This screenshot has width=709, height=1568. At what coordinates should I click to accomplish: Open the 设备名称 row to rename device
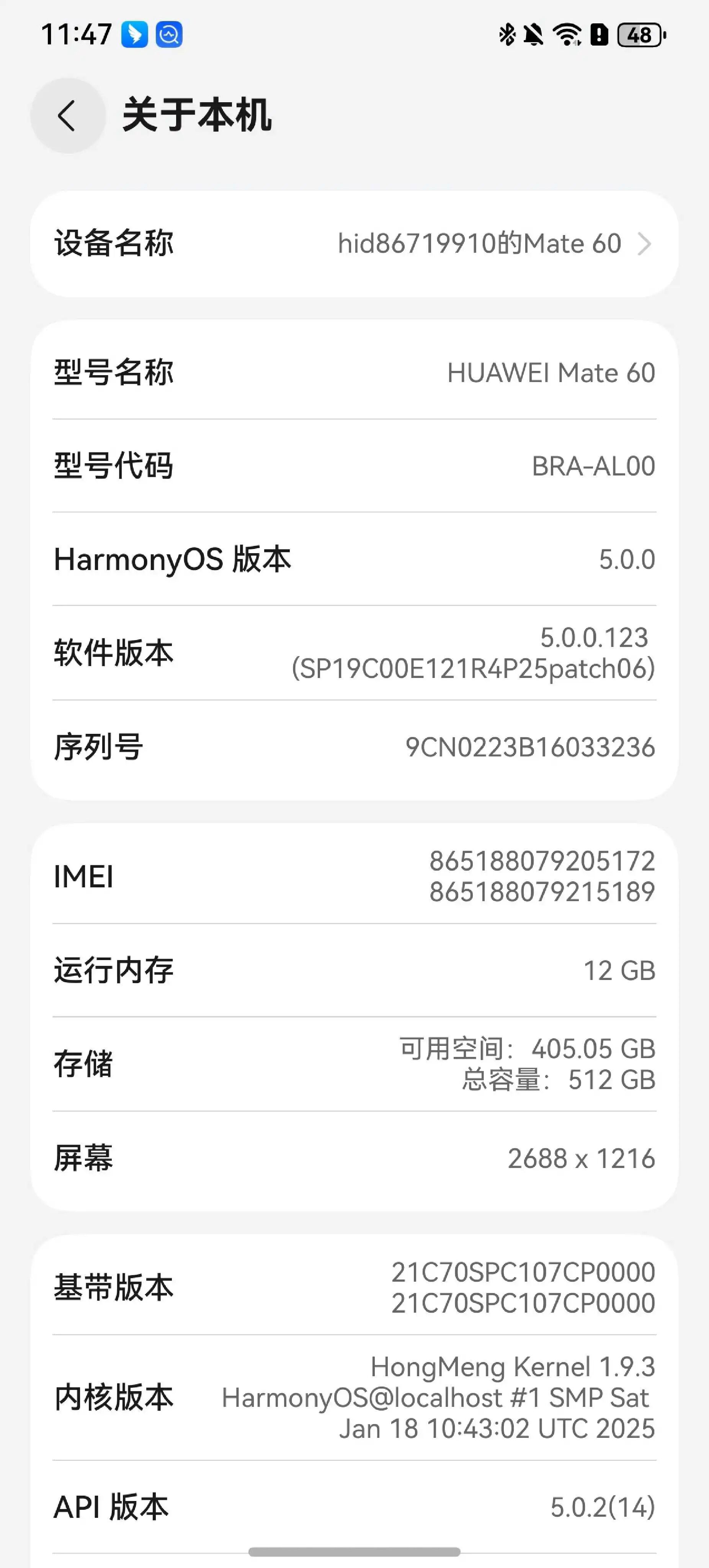(x=354, y=244)
